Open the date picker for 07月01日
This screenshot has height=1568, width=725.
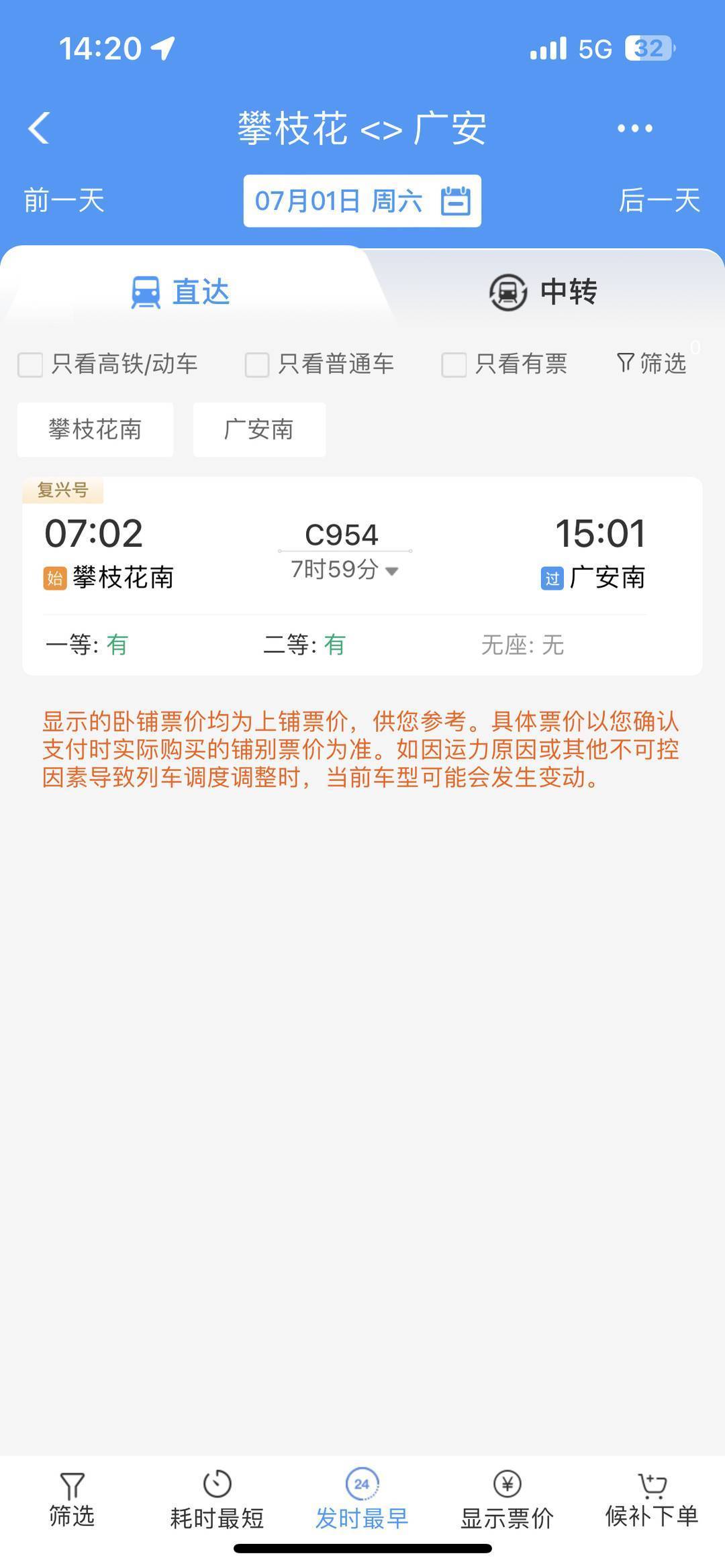[x=362, y=201]
